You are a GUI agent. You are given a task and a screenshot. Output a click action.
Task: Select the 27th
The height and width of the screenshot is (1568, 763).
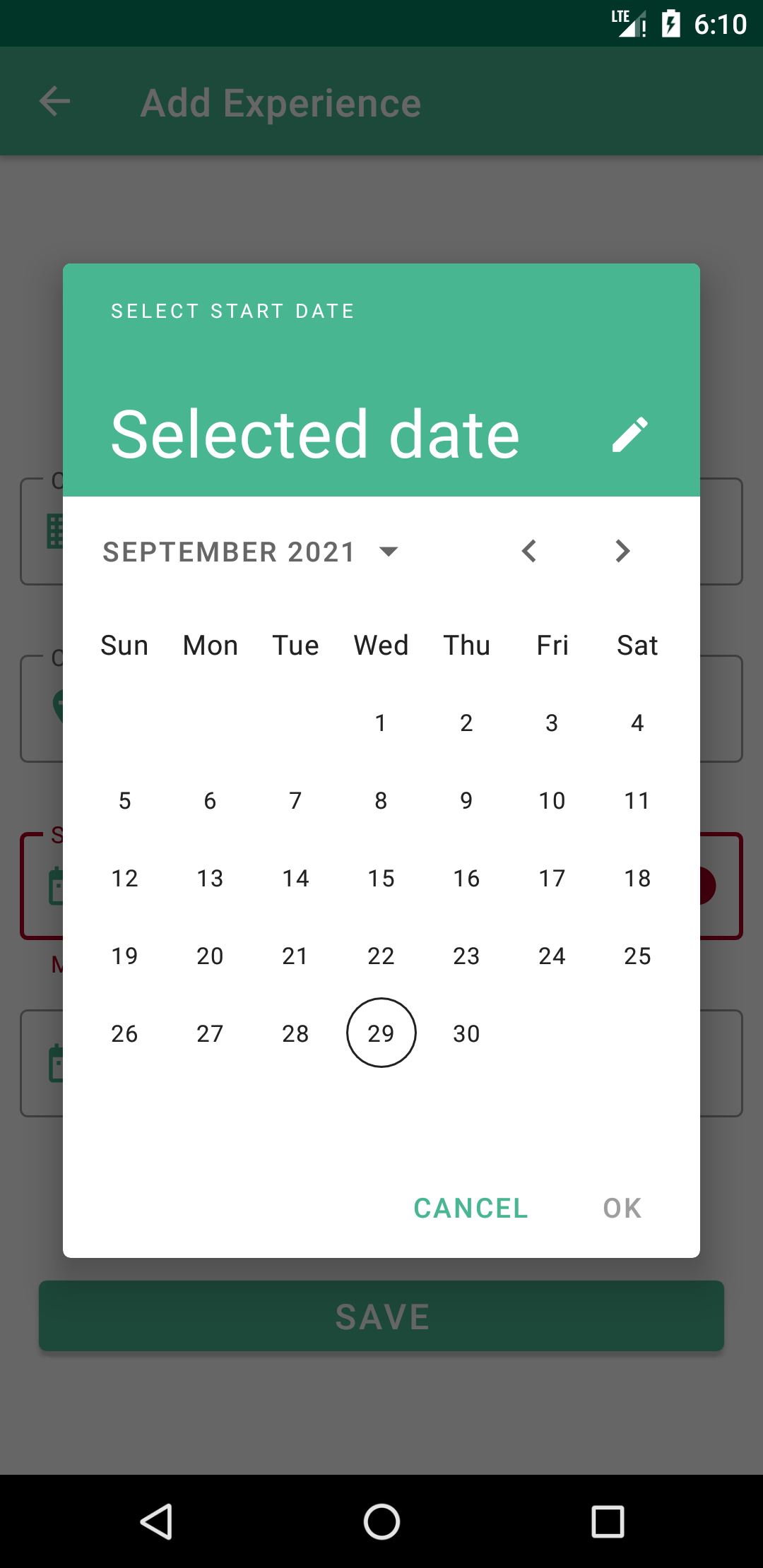coord(210,1033)
